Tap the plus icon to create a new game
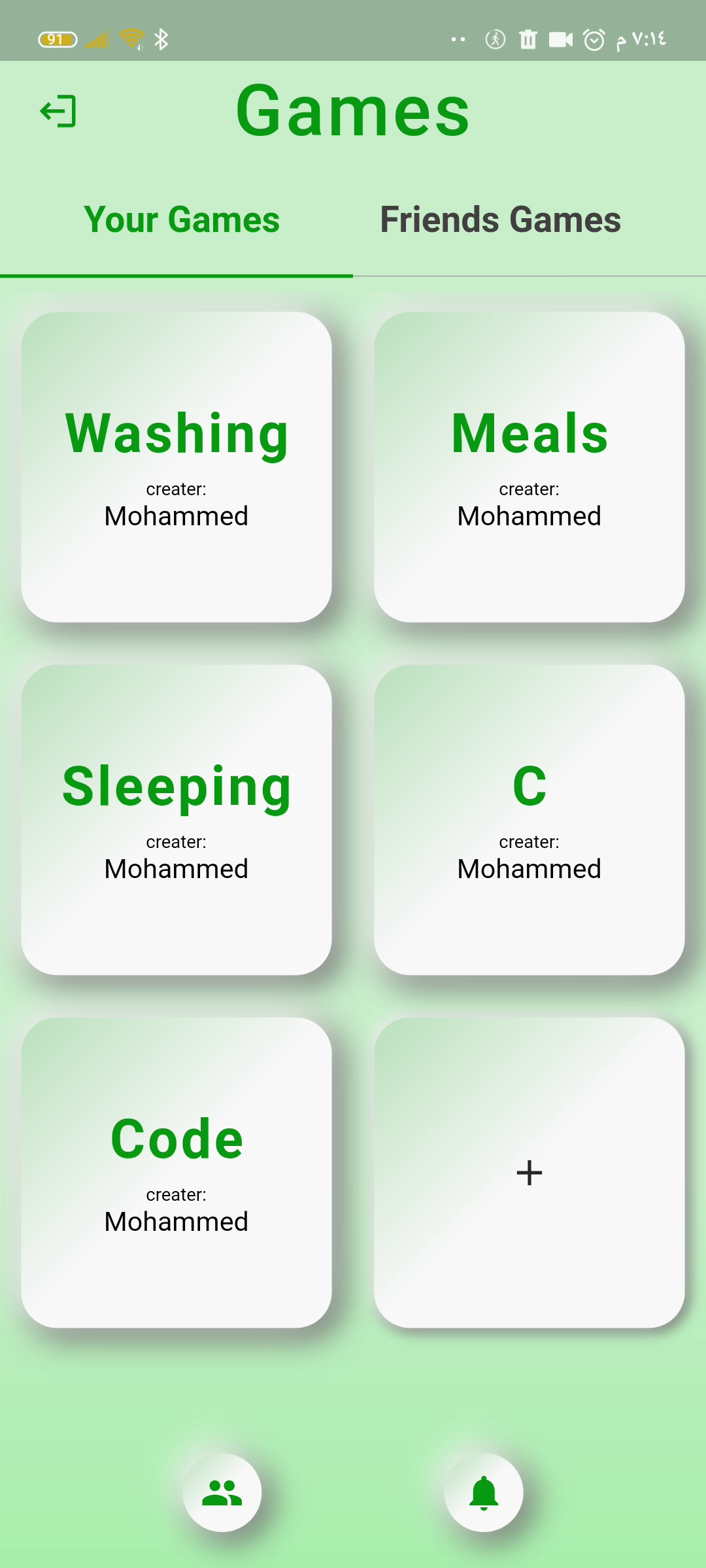Screen dimensions: 706x1568 click(x=529, y=1173)
